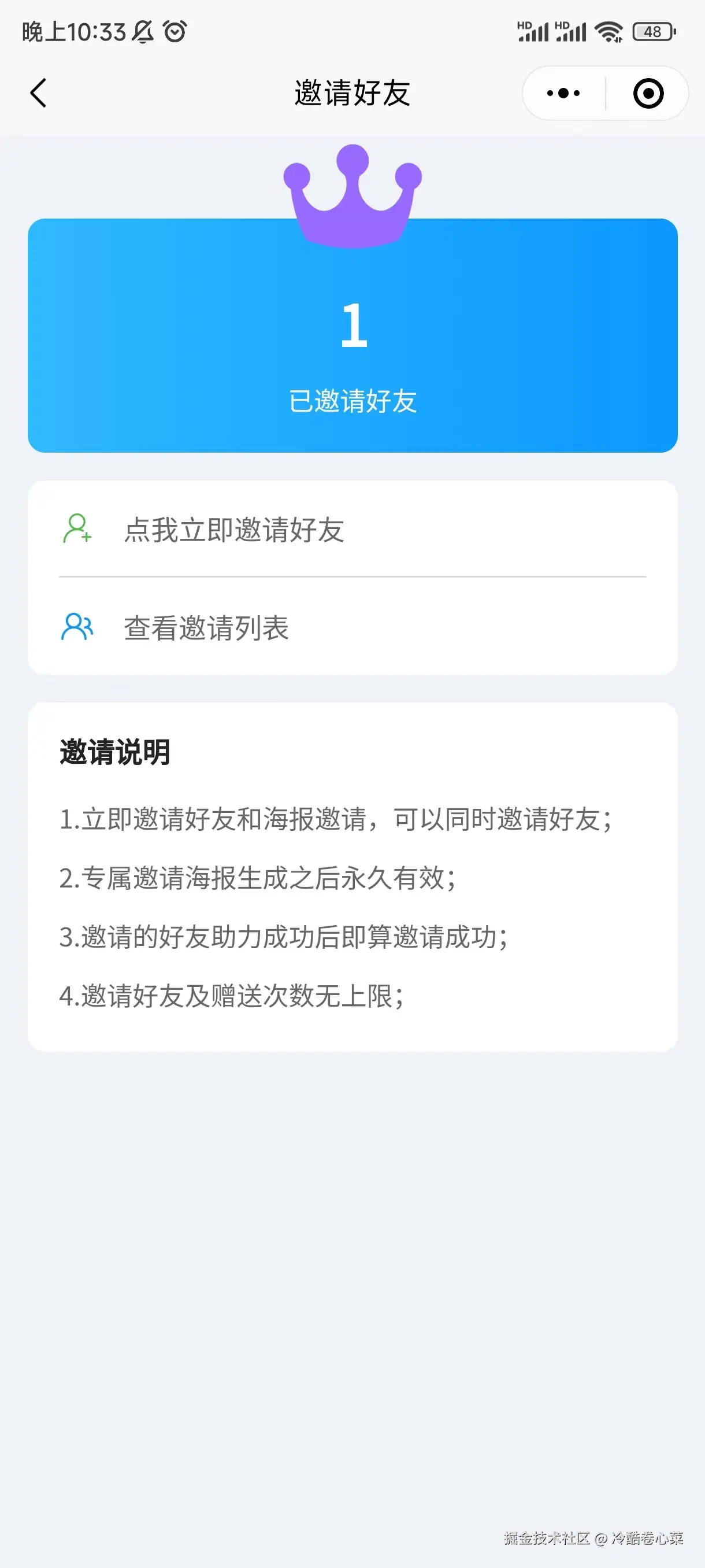Tap the back arrow to return
Screen dimensions: 705x1568
pos(38,93)
